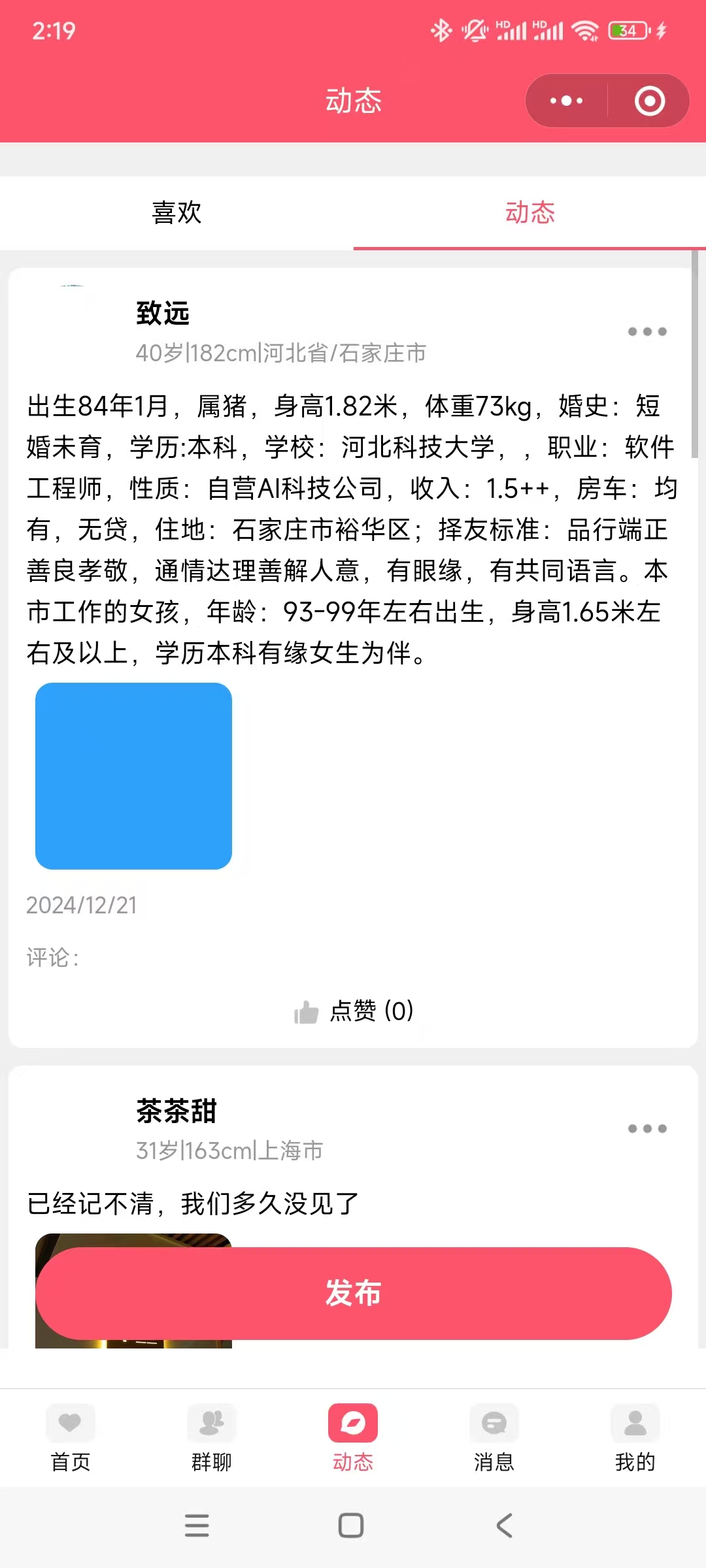Image resolution: width=706 pixels, height=1568 pixels.
Task: Switch to the 喜欢 tab
Action: 176,213
